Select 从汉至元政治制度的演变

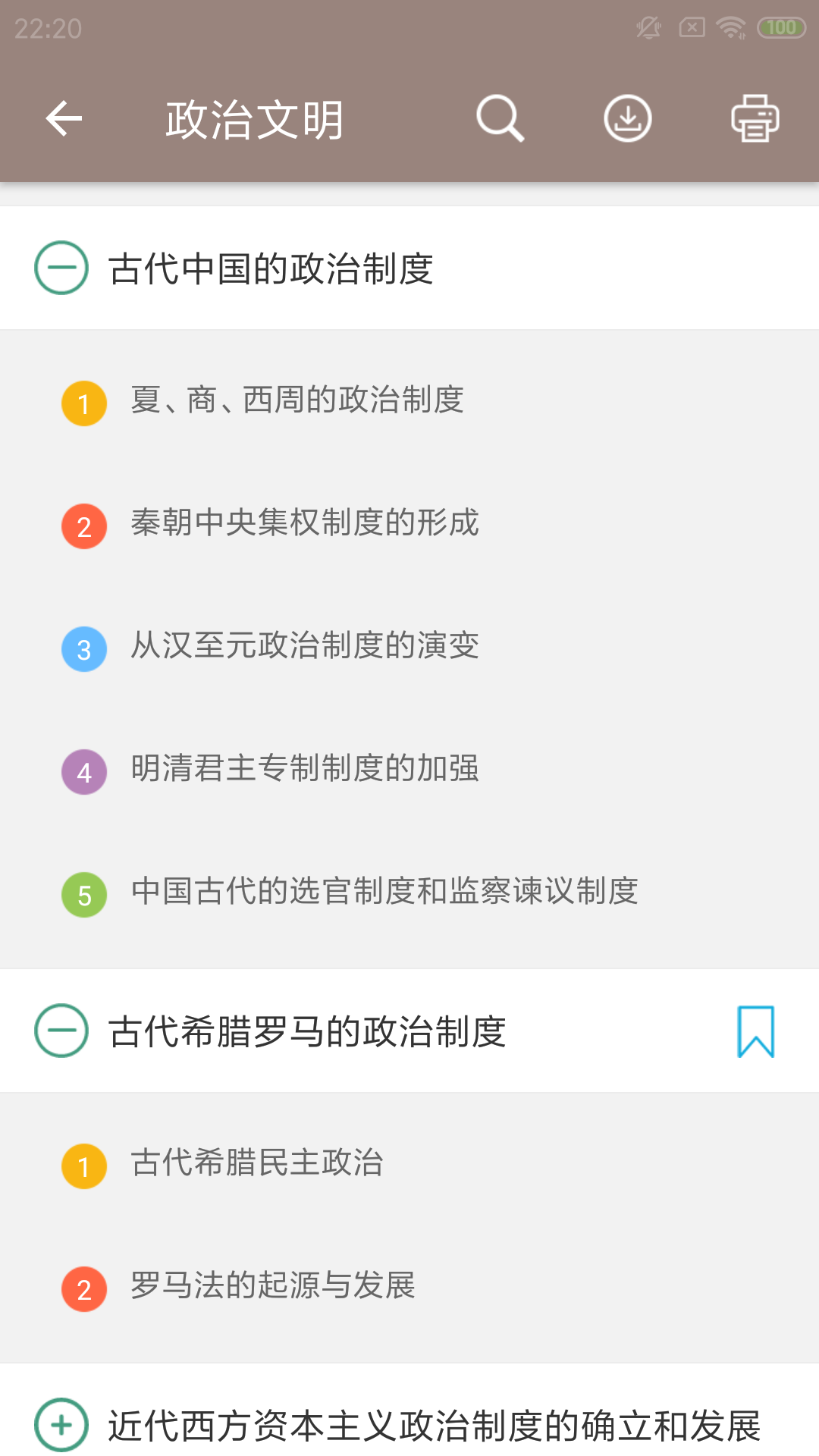click(305, 648)
